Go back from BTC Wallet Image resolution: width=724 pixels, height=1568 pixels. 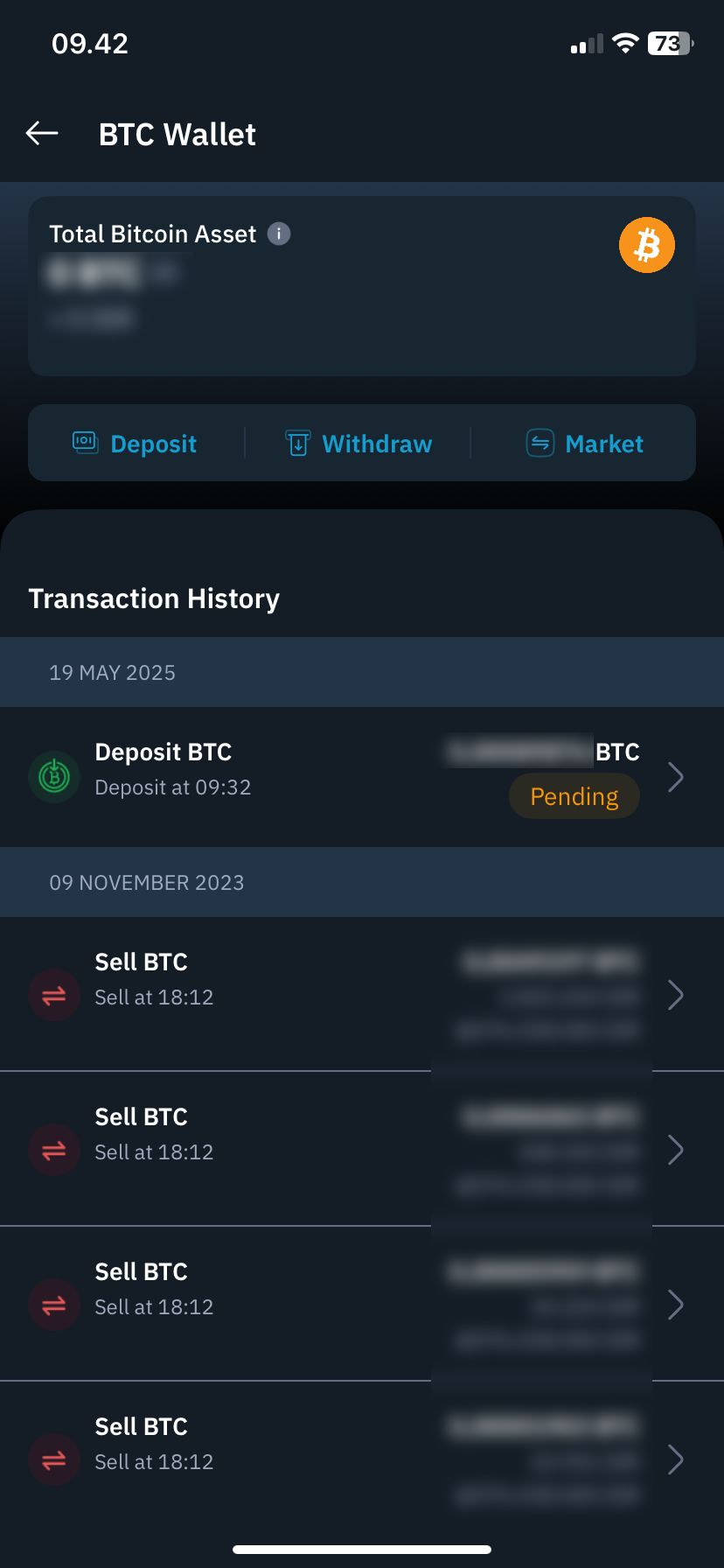pos(42,133)
